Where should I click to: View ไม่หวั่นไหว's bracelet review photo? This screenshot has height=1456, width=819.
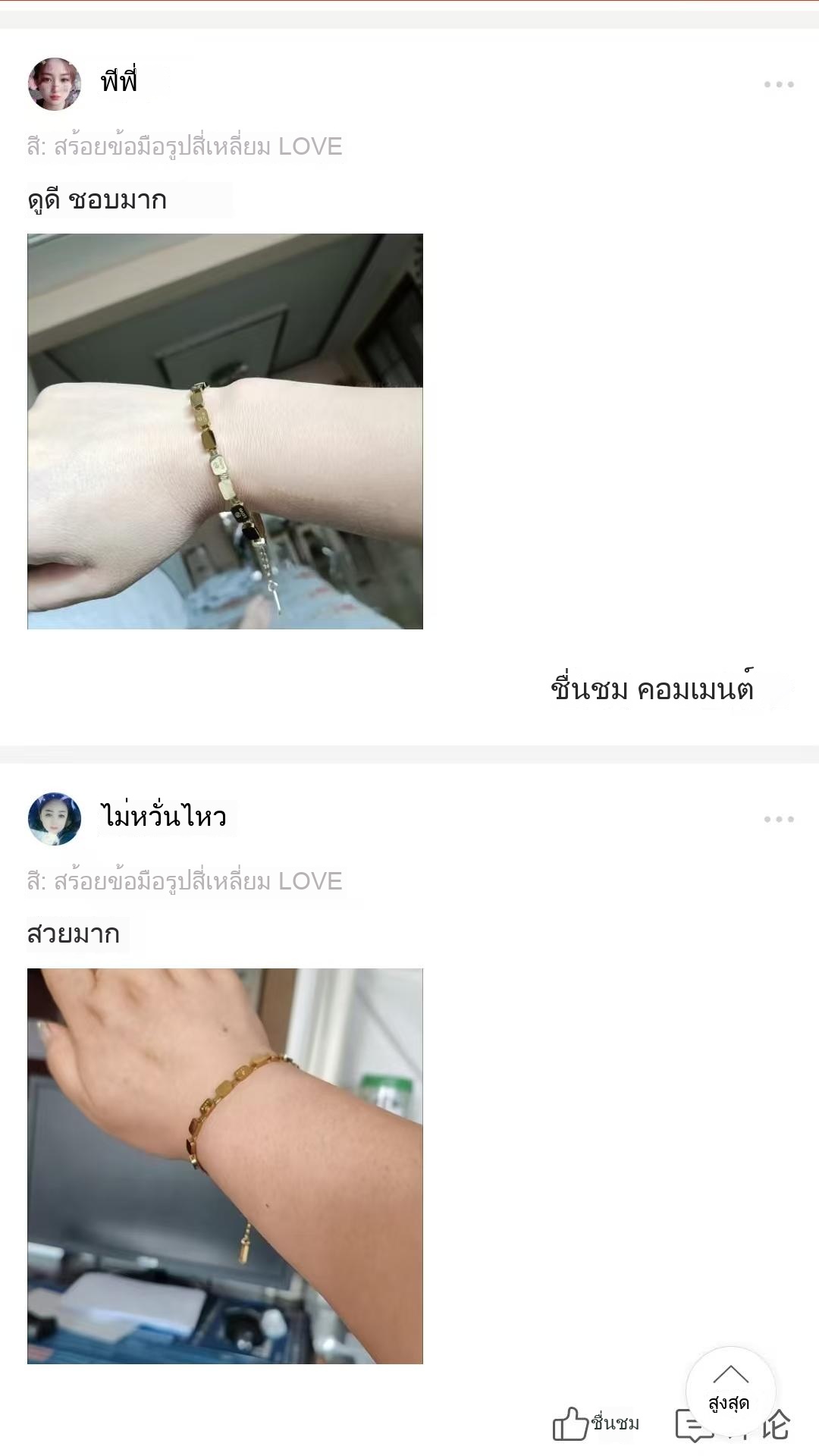point(225,1166)
